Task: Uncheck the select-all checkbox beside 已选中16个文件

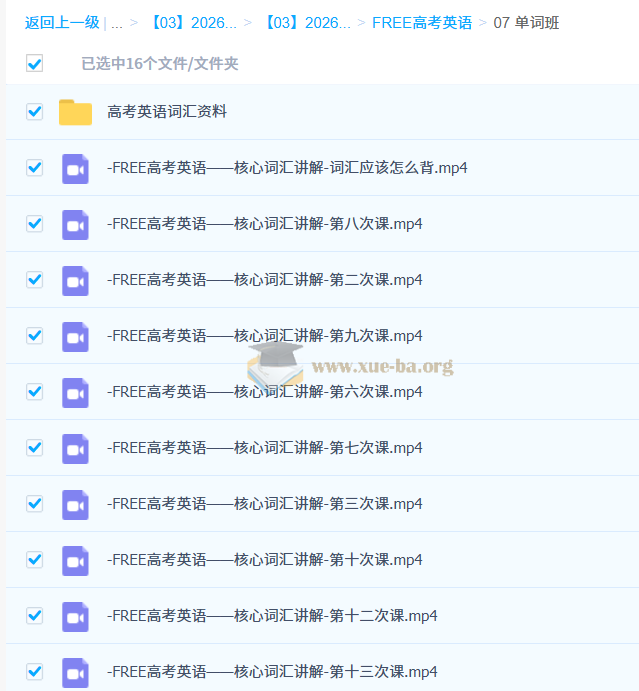Action: pyautogui.click(x=35, y=63)
